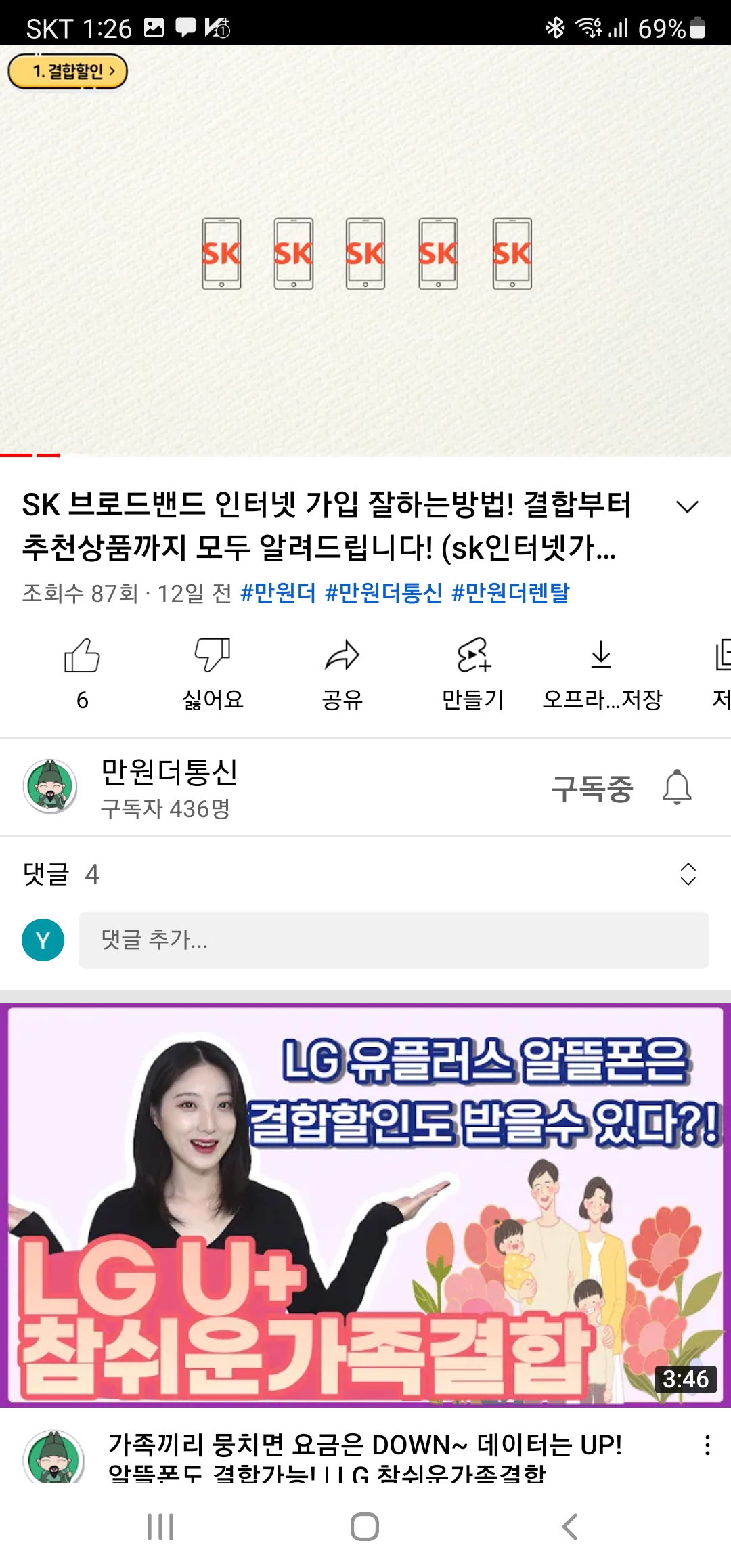Tap the 구독중 subscription button
Image resolution: width=731 pixels, height=1568 pixels.
coord(592,788)
